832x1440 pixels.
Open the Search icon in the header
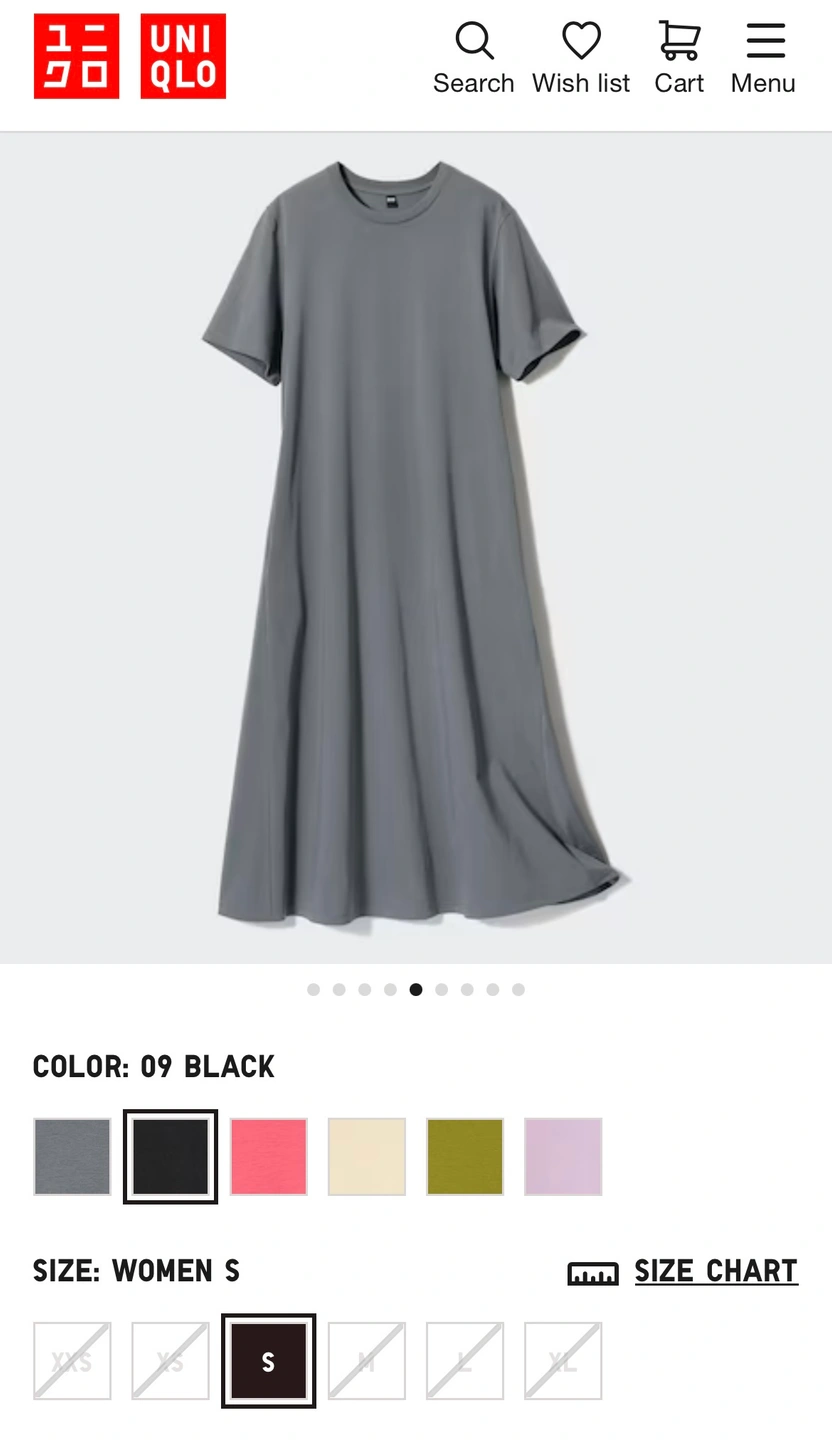pyautogui.click(x=473, y=58)
